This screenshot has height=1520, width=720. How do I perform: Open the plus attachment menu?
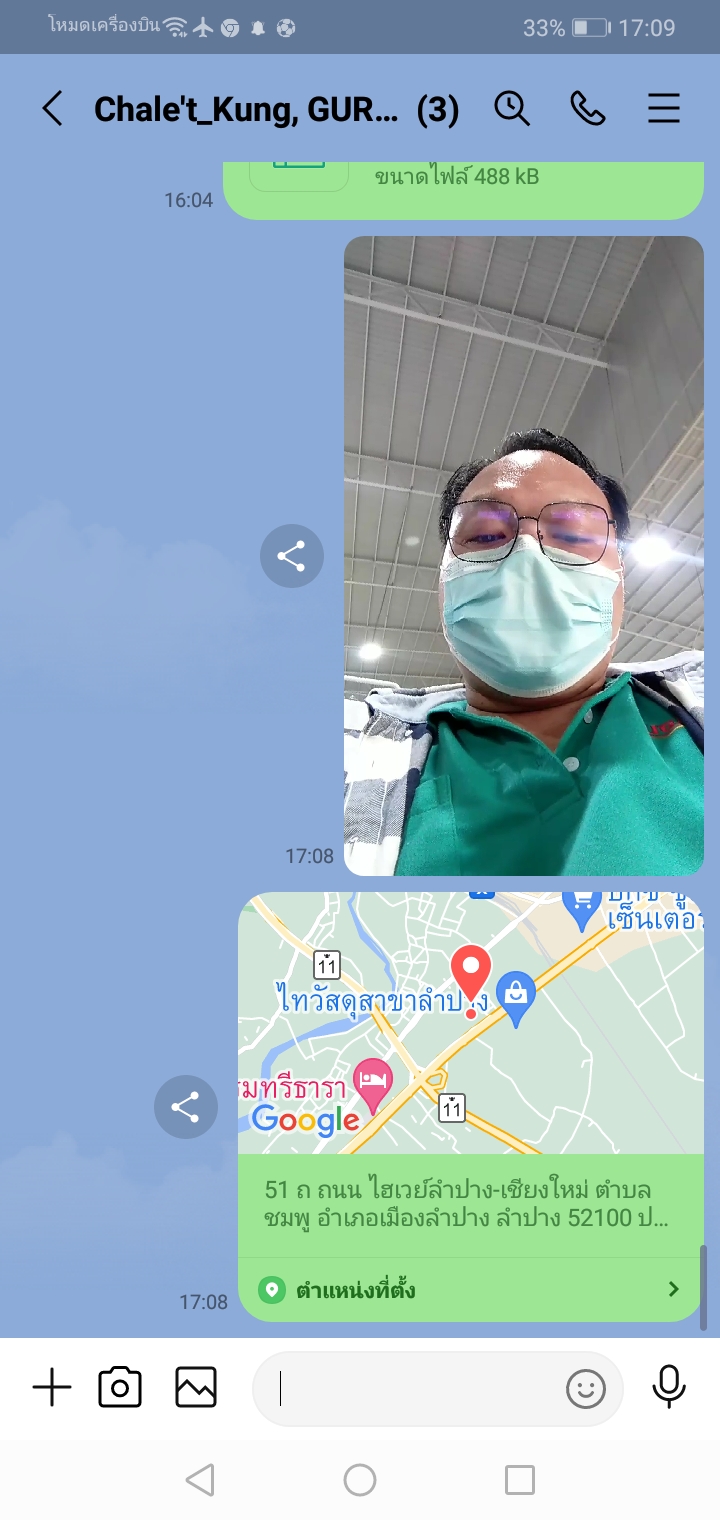[x=52, y=1388]
